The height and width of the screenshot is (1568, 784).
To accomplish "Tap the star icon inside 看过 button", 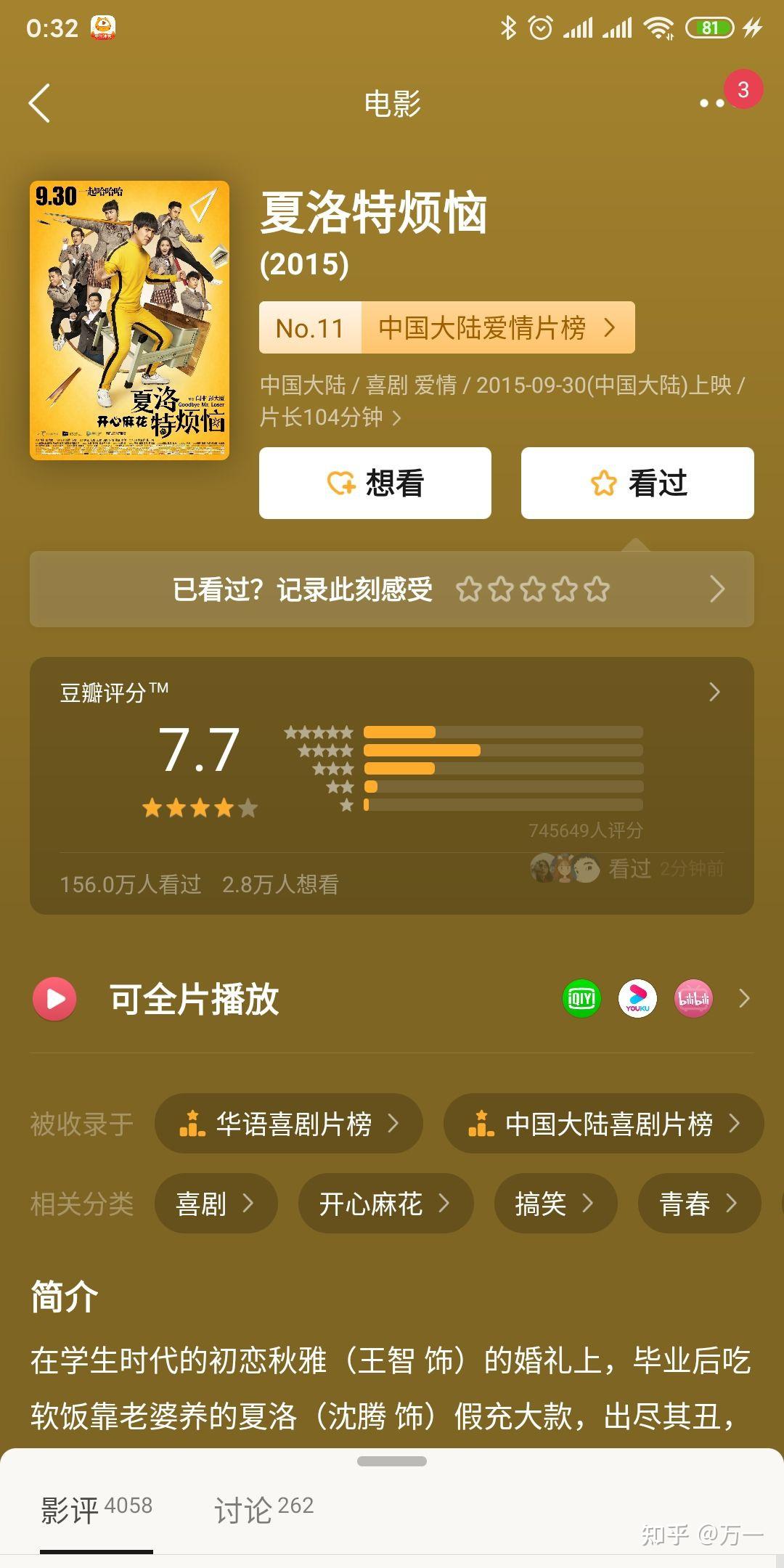I will click(603, 483).
